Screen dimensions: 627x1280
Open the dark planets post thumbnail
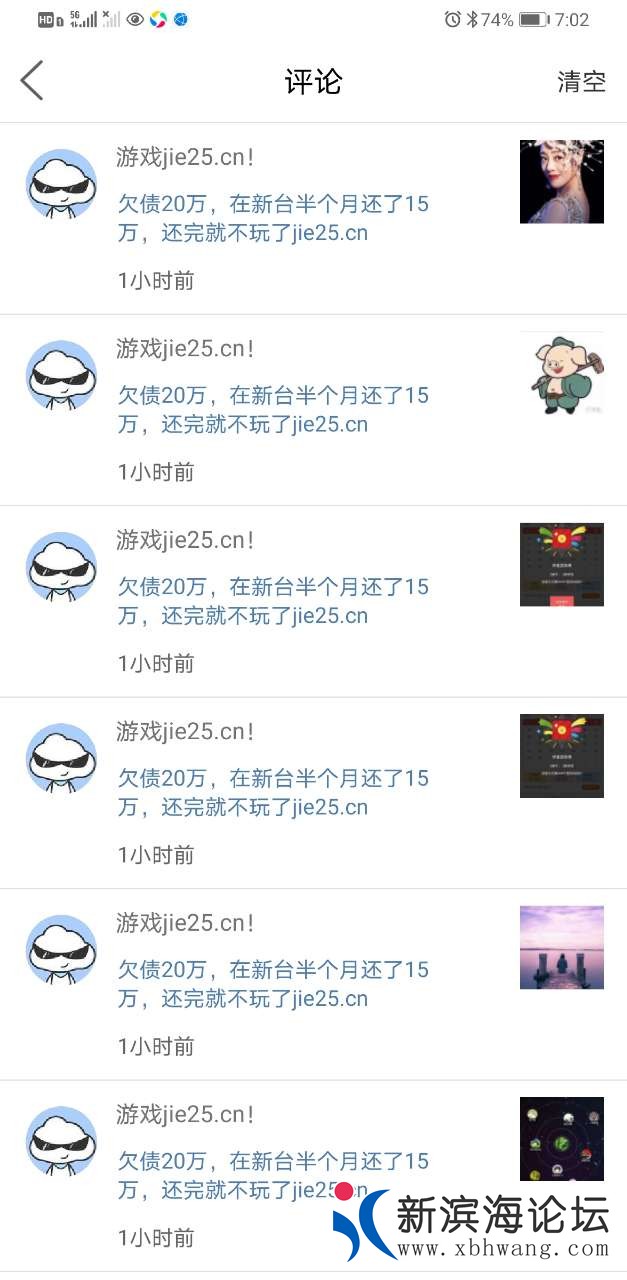click(x=561, y=1138)
